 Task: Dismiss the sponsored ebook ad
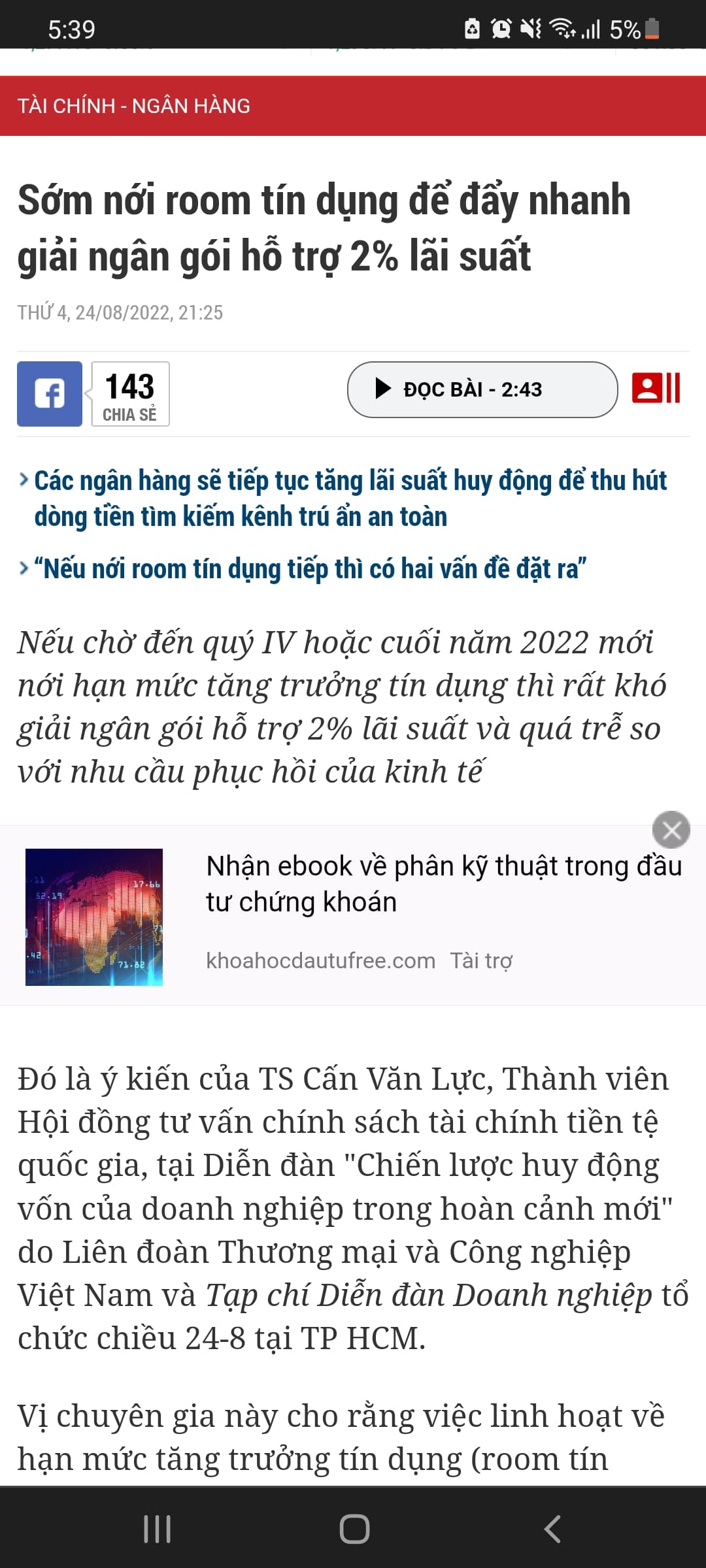coord(671,830)
